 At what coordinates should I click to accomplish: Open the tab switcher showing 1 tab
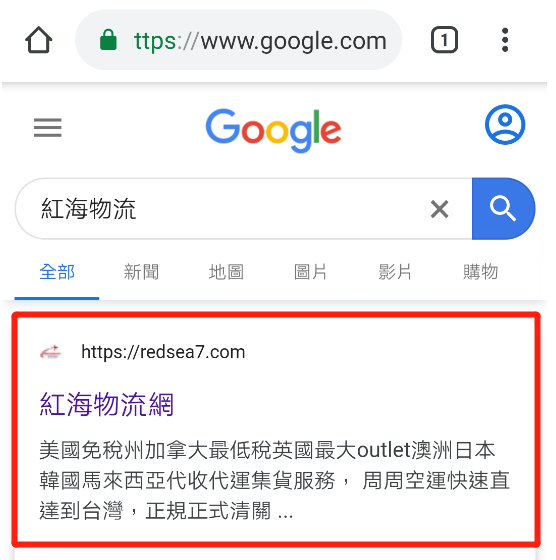click(444, 40)
